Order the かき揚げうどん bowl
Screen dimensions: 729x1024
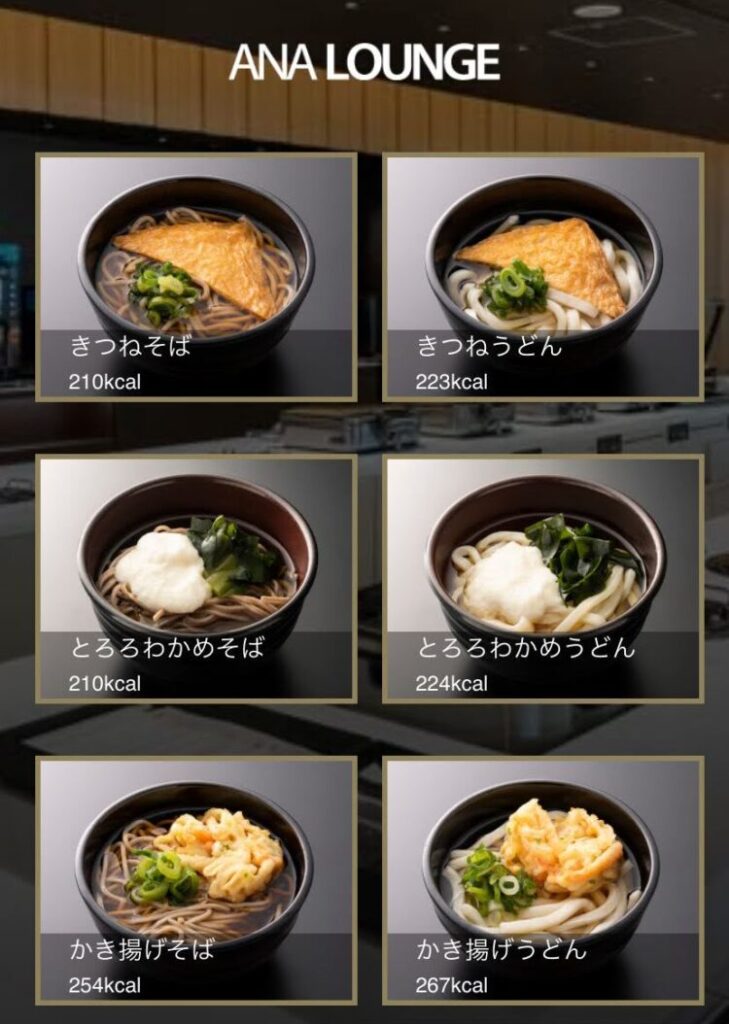click(543, 880)
